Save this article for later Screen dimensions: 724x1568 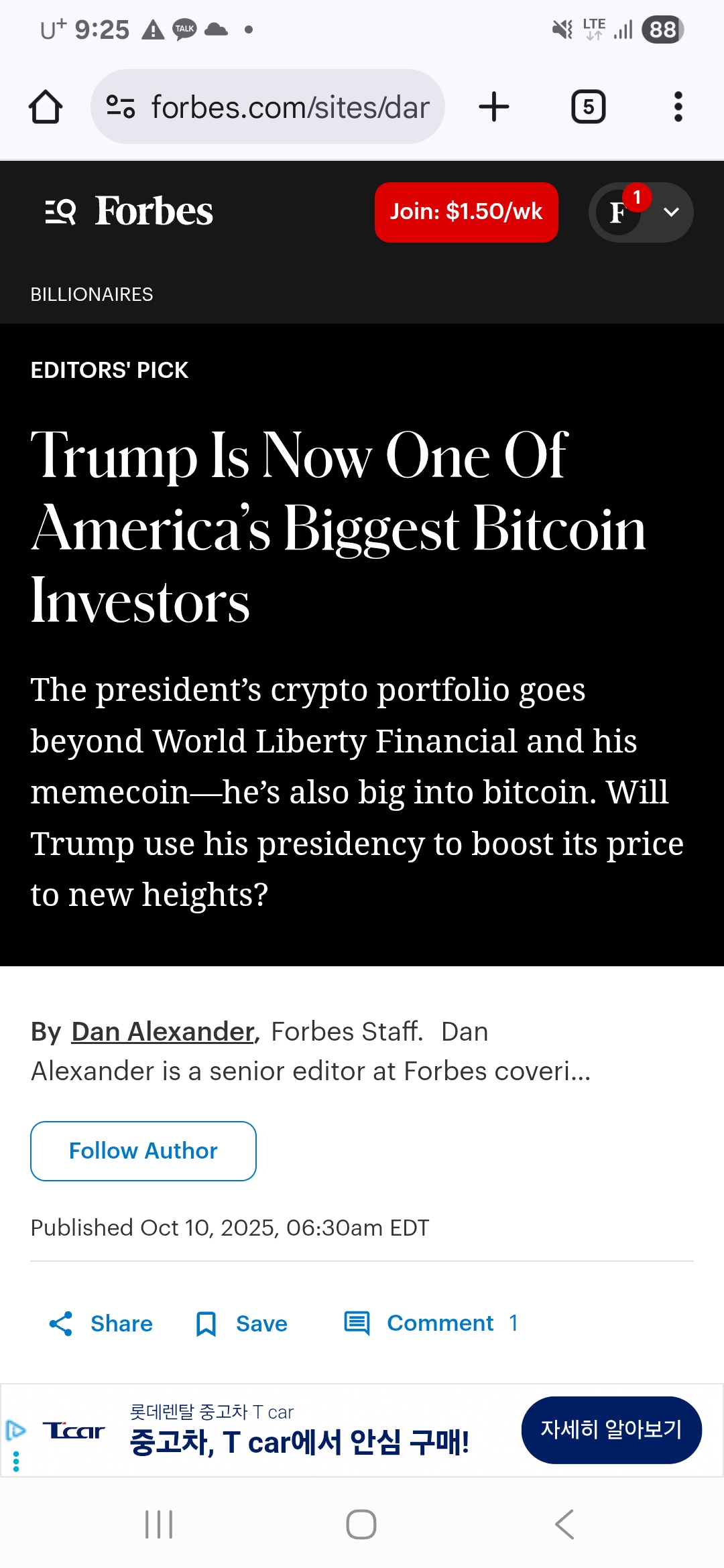(241, 1323)
